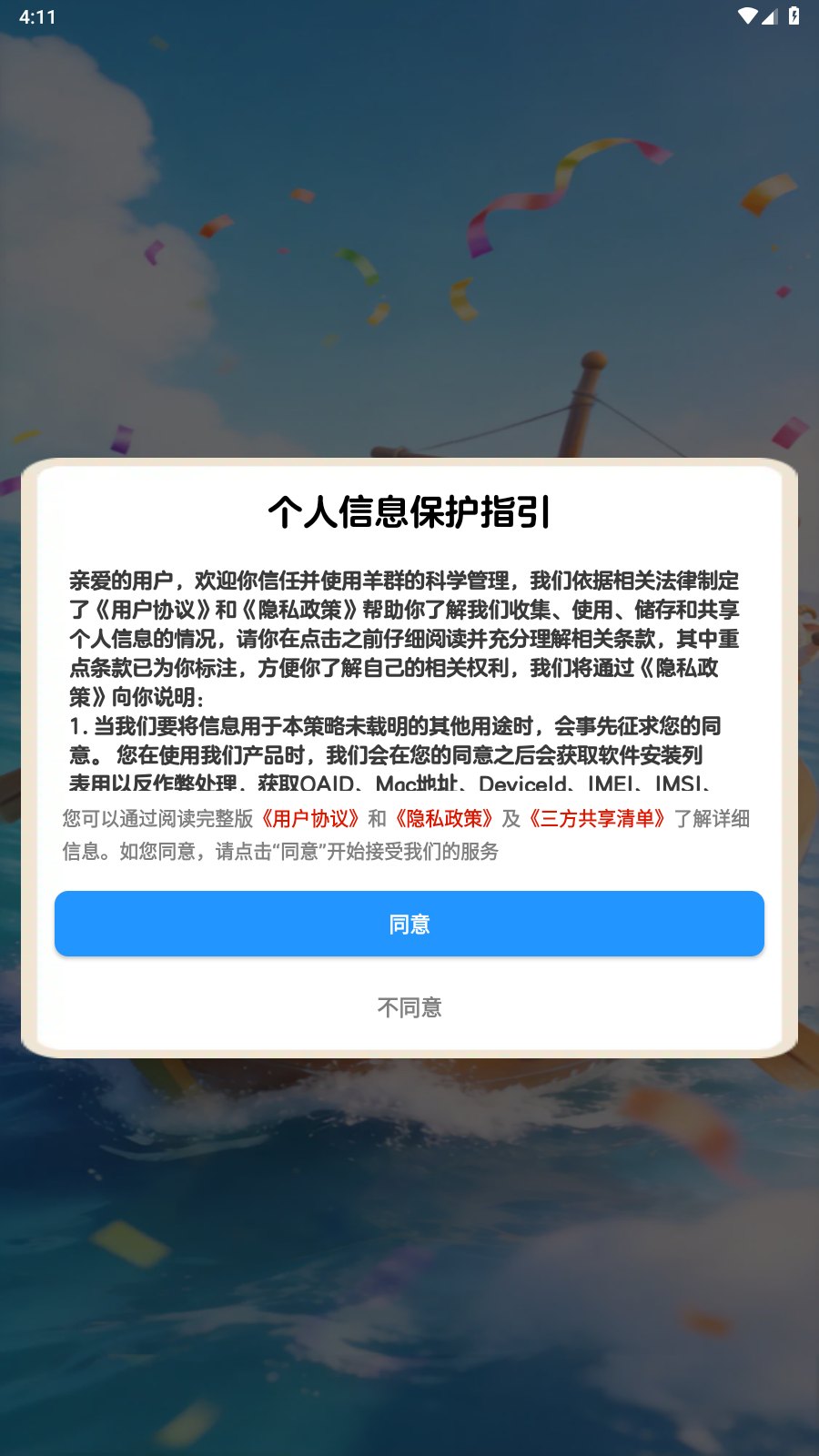Image resolution: width=819 pixels, height=1456 pixels.
Task: Open the red《用户协议》link
Action: [x=309, y=819]
